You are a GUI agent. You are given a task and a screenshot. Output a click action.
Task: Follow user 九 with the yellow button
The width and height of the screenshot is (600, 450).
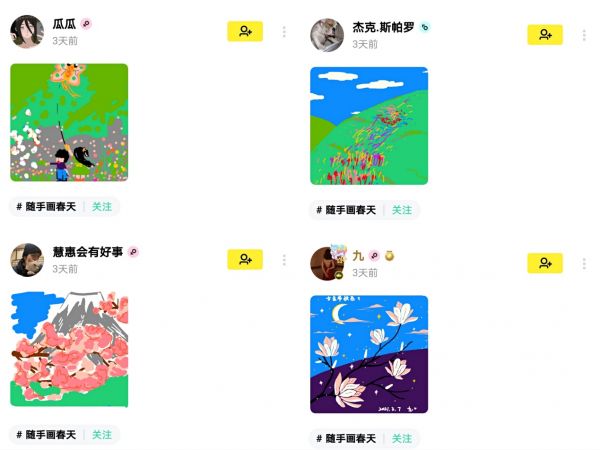pos(545,263)
